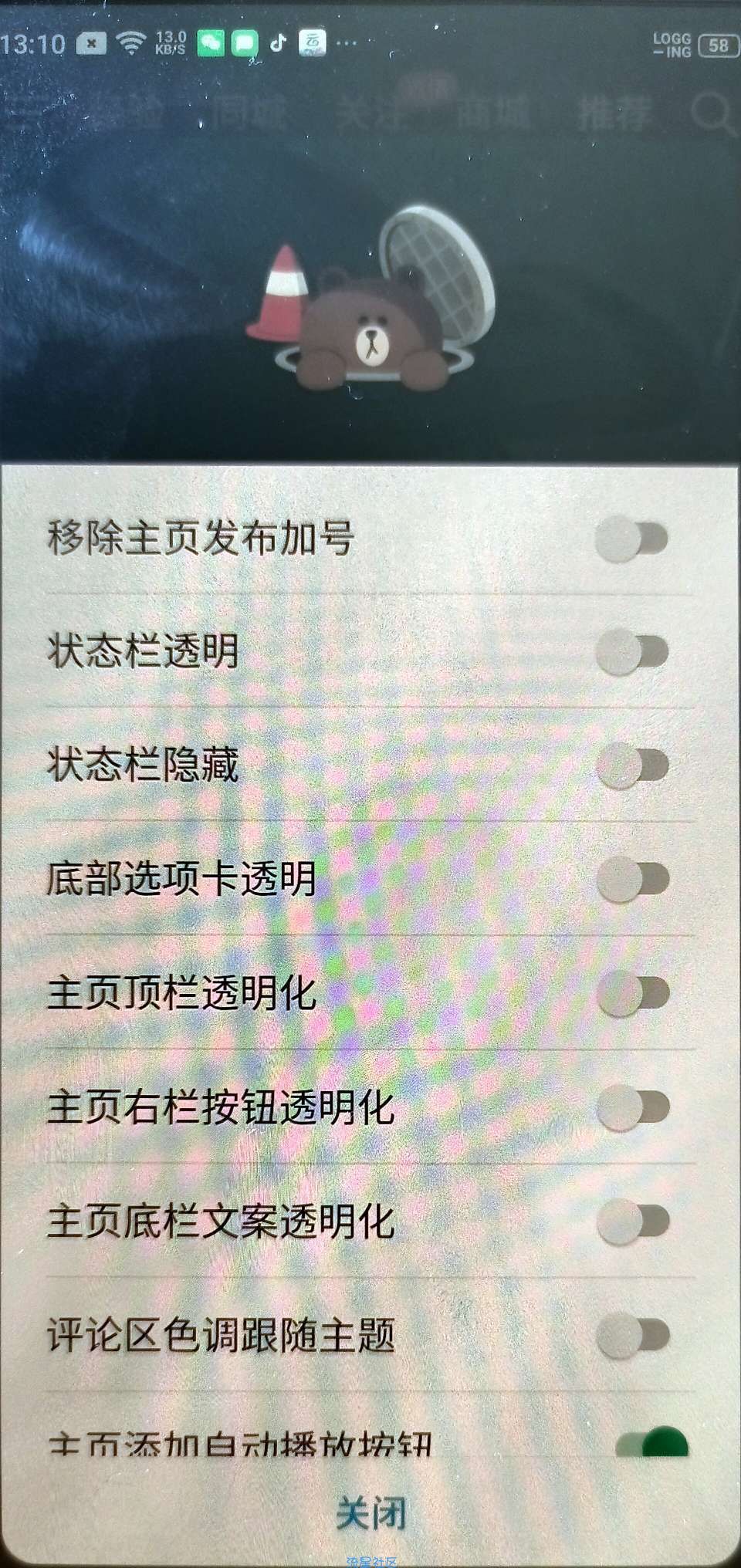Enable 移除主页发布加号 switch

point(631,539)
